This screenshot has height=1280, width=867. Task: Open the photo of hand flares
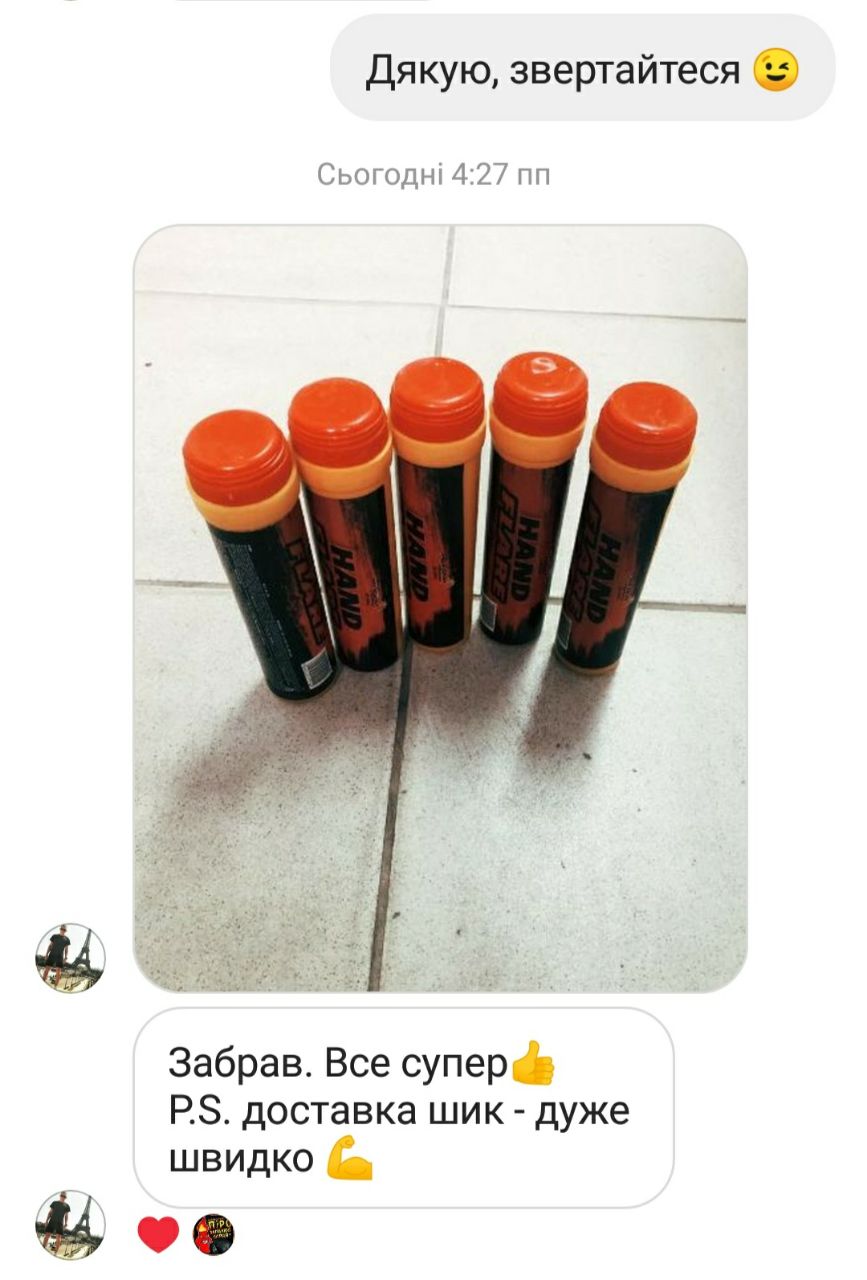pos(440,608)
